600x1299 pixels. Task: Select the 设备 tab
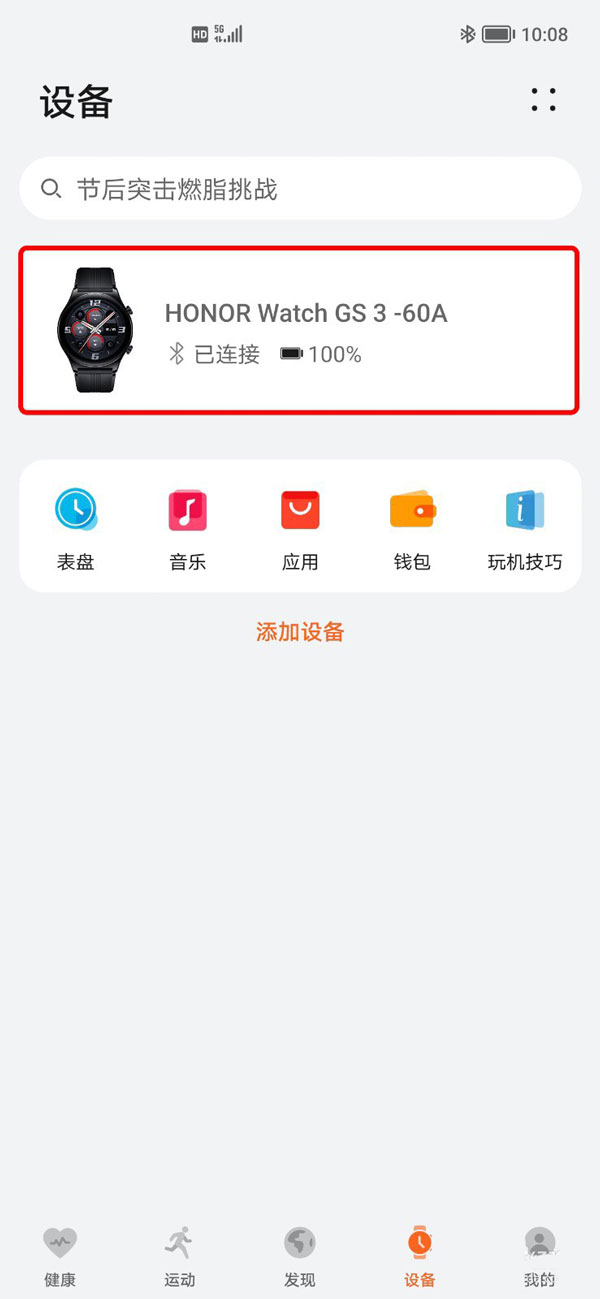[420, 1256]
